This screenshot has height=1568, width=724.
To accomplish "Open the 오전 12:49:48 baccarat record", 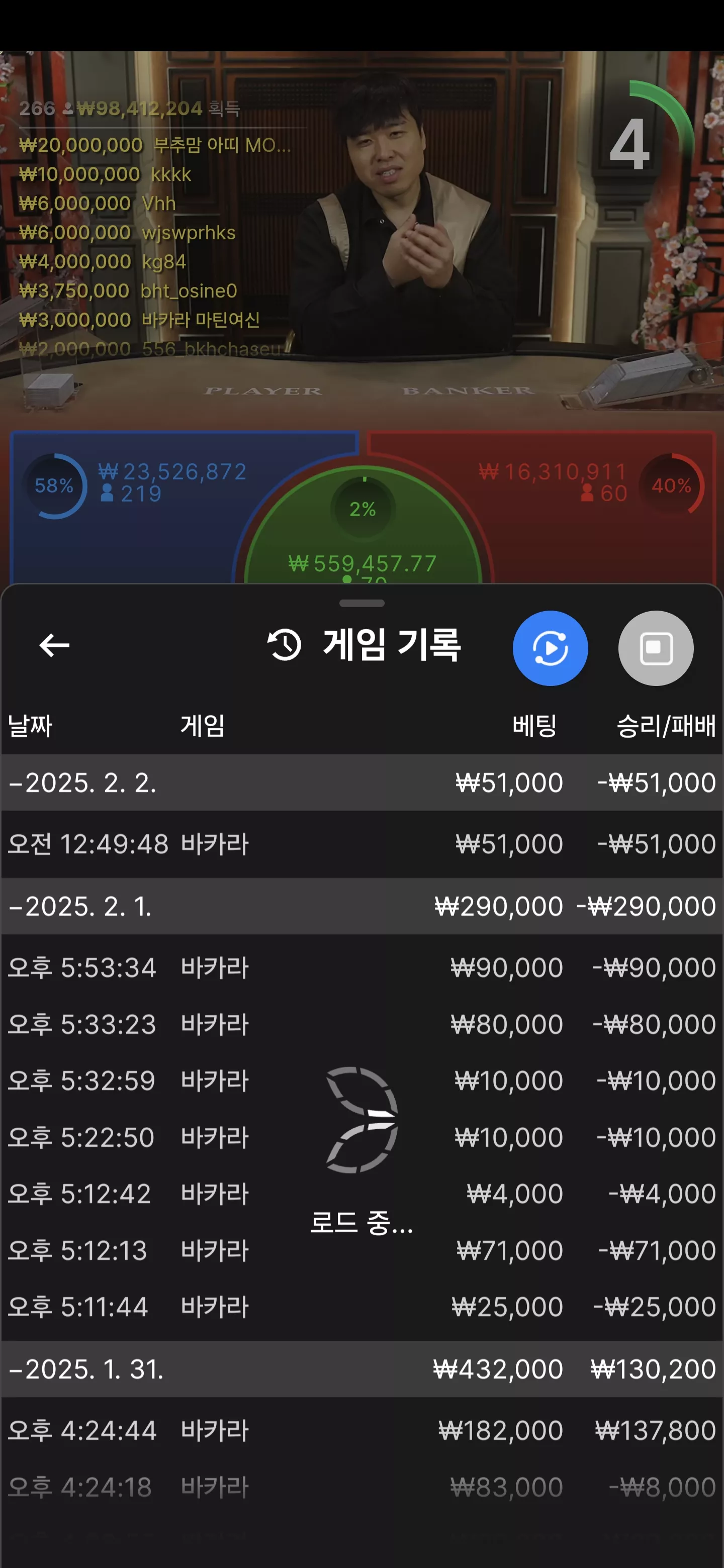I will click(361, 844).
